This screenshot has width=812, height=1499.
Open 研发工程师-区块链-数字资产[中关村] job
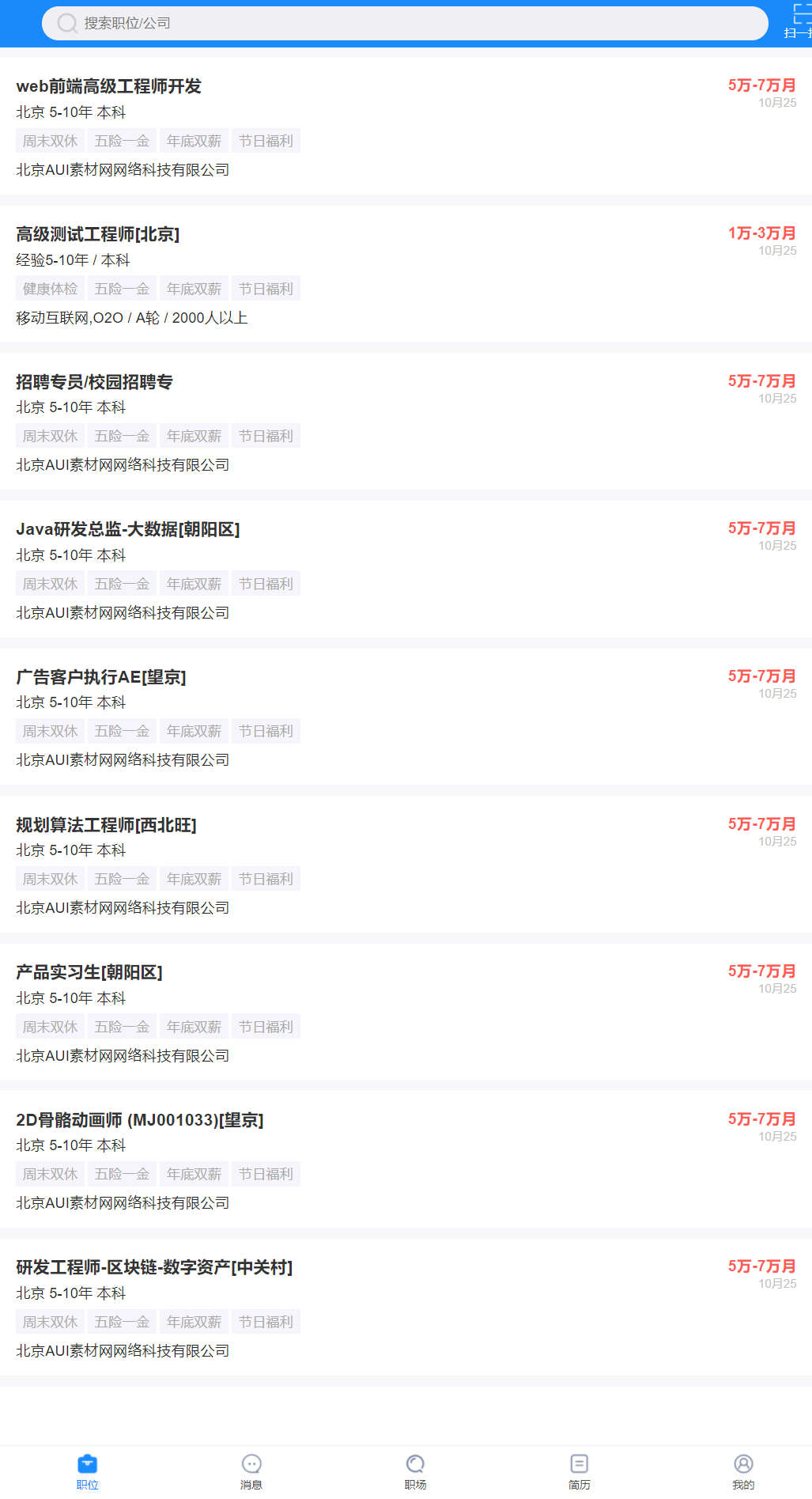(x=154, y=1267)
